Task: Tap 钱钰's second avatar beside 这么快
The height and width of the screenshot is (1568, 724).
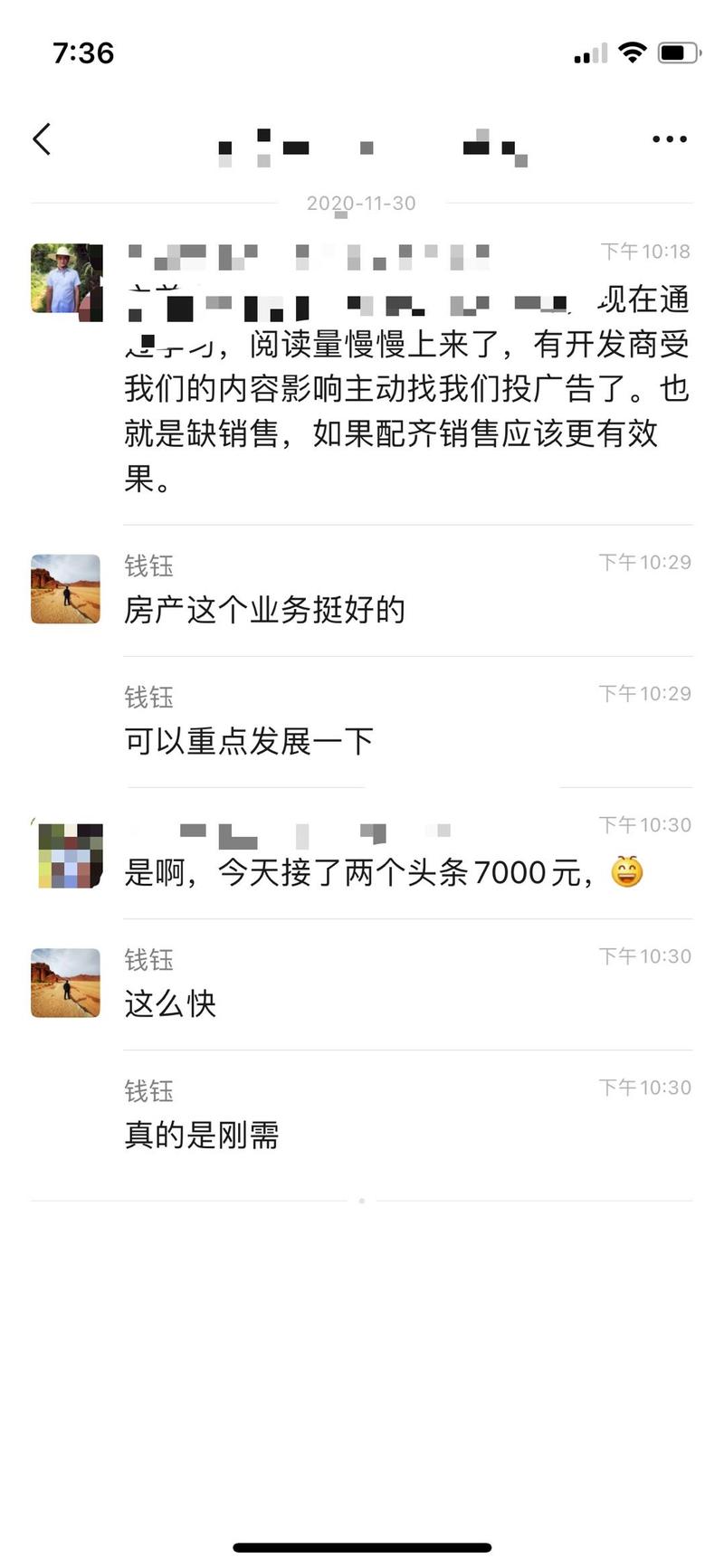Action: [x=65, y=983]
